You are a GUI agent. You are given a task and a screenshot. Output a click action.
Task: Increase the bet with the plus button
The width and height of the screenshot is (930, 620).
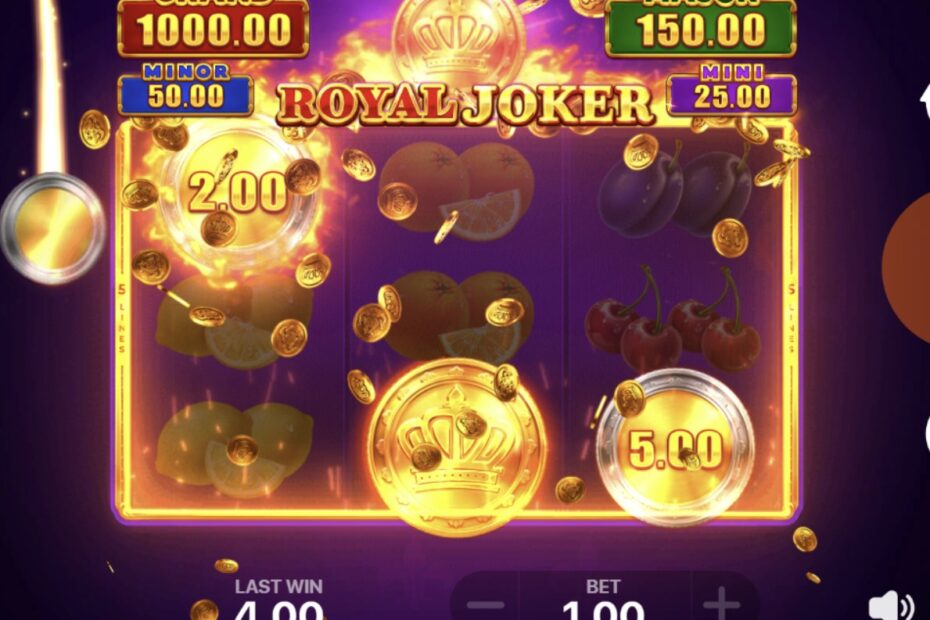point(720,605)
